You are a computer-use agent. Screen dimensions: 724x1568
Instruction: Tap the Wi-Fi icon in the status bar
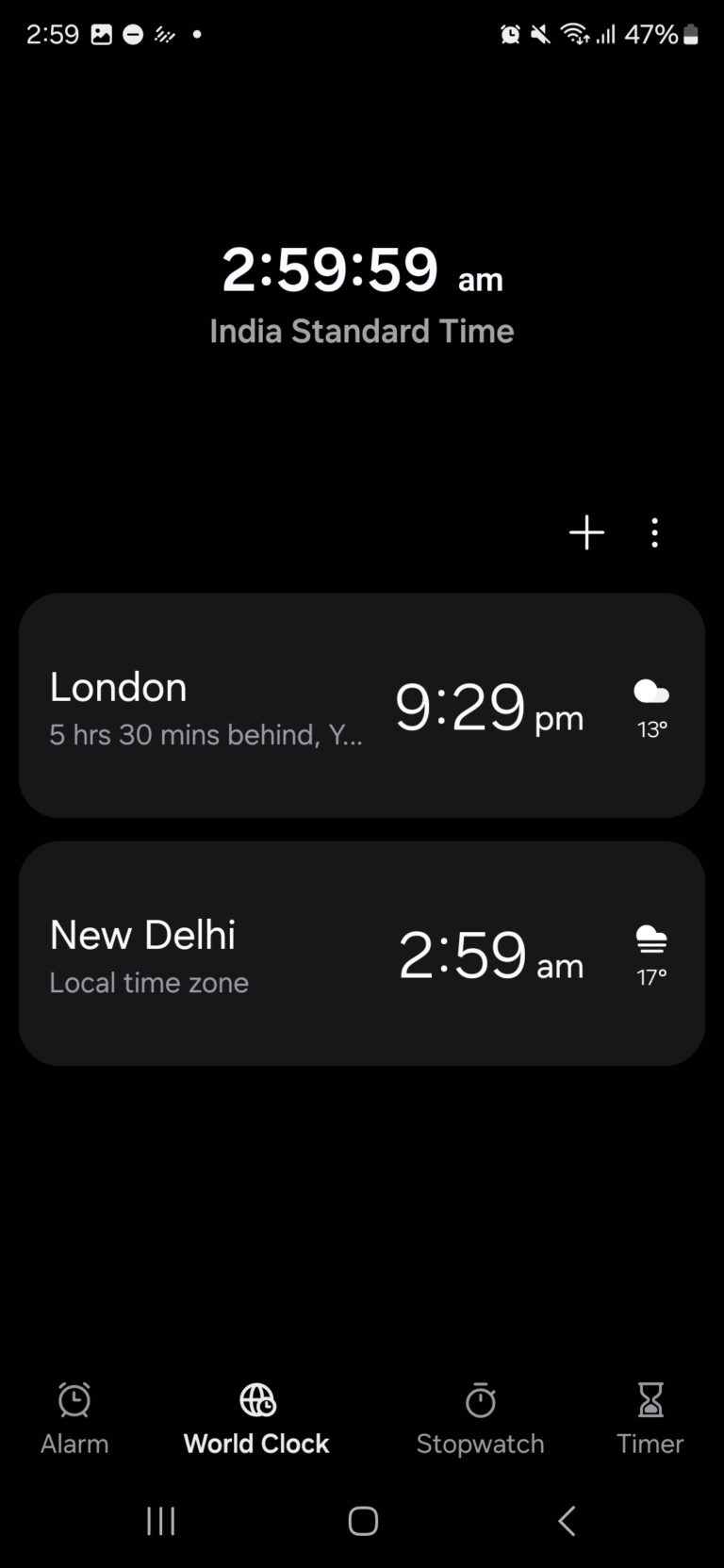pyautogui.click(x=575, y=34)
